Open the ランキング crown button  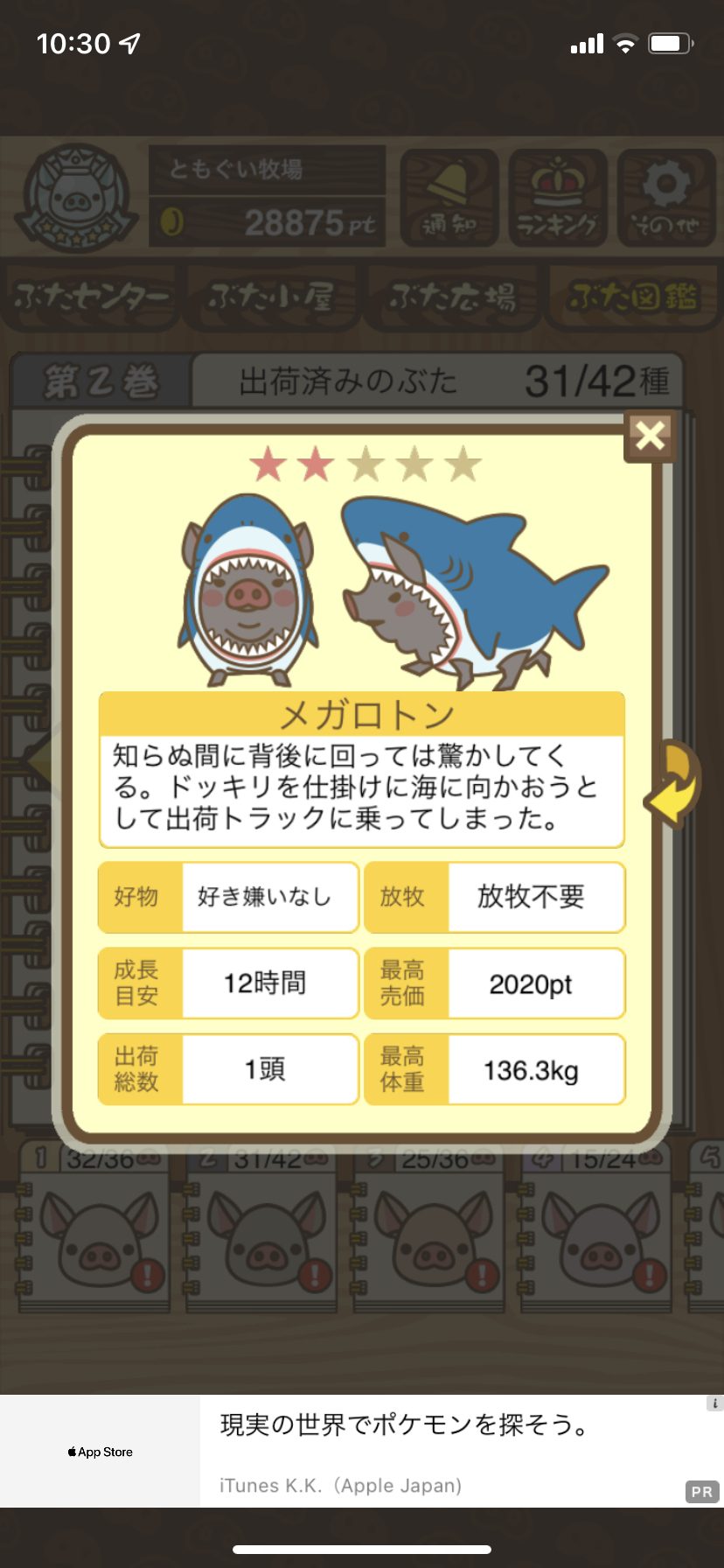[558, 198]
